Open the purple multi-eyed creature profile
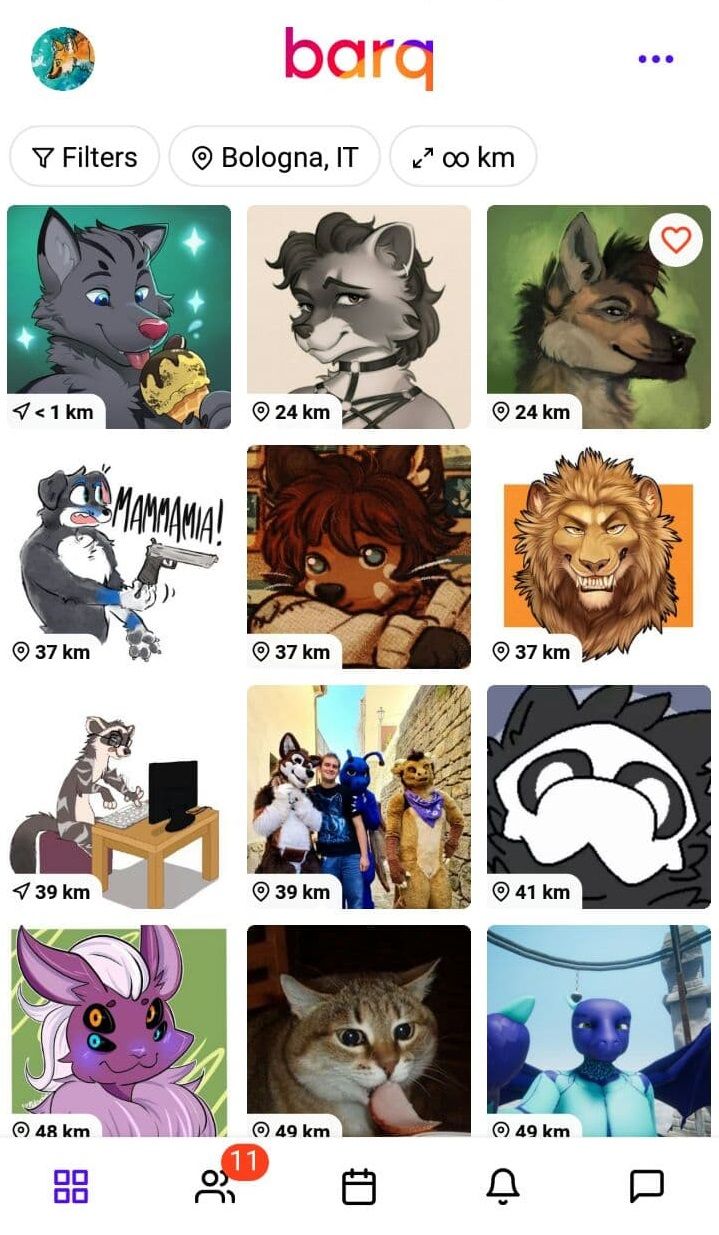 click(119, 1030)
